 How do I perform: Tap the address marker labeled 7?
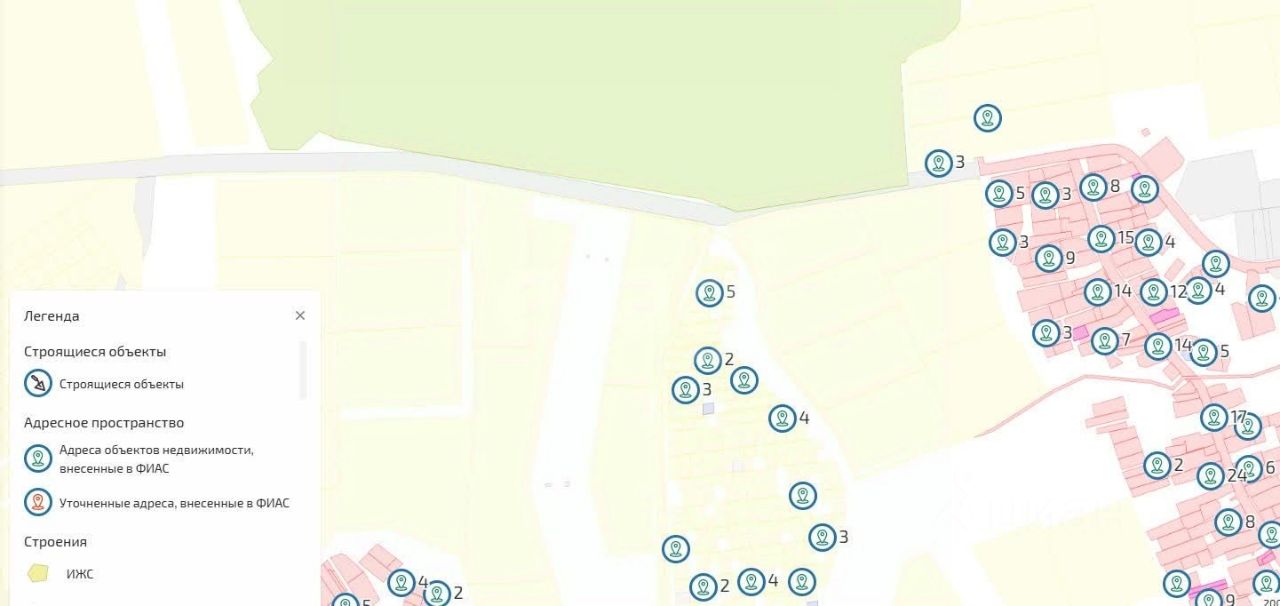click(x=1104, y=341)
